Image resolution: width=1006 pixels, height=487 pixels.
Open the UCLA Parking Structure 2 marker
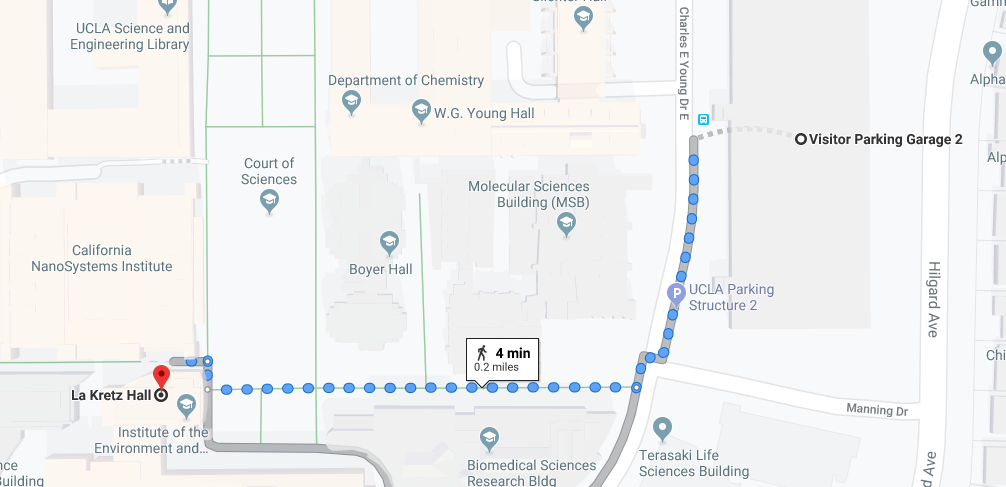coord(676,294)
